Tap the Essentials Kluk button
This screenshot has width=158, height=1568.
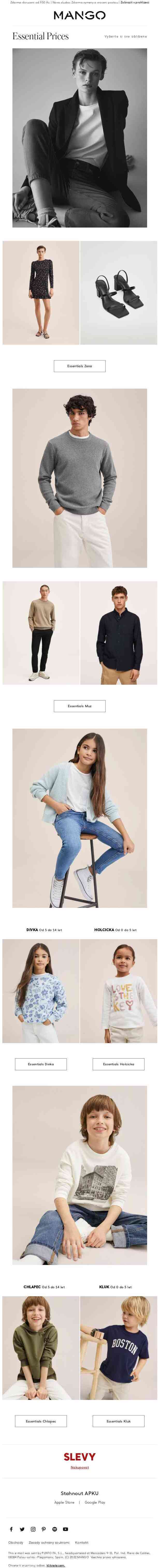pyautogui.click(x=118, y=1421)
